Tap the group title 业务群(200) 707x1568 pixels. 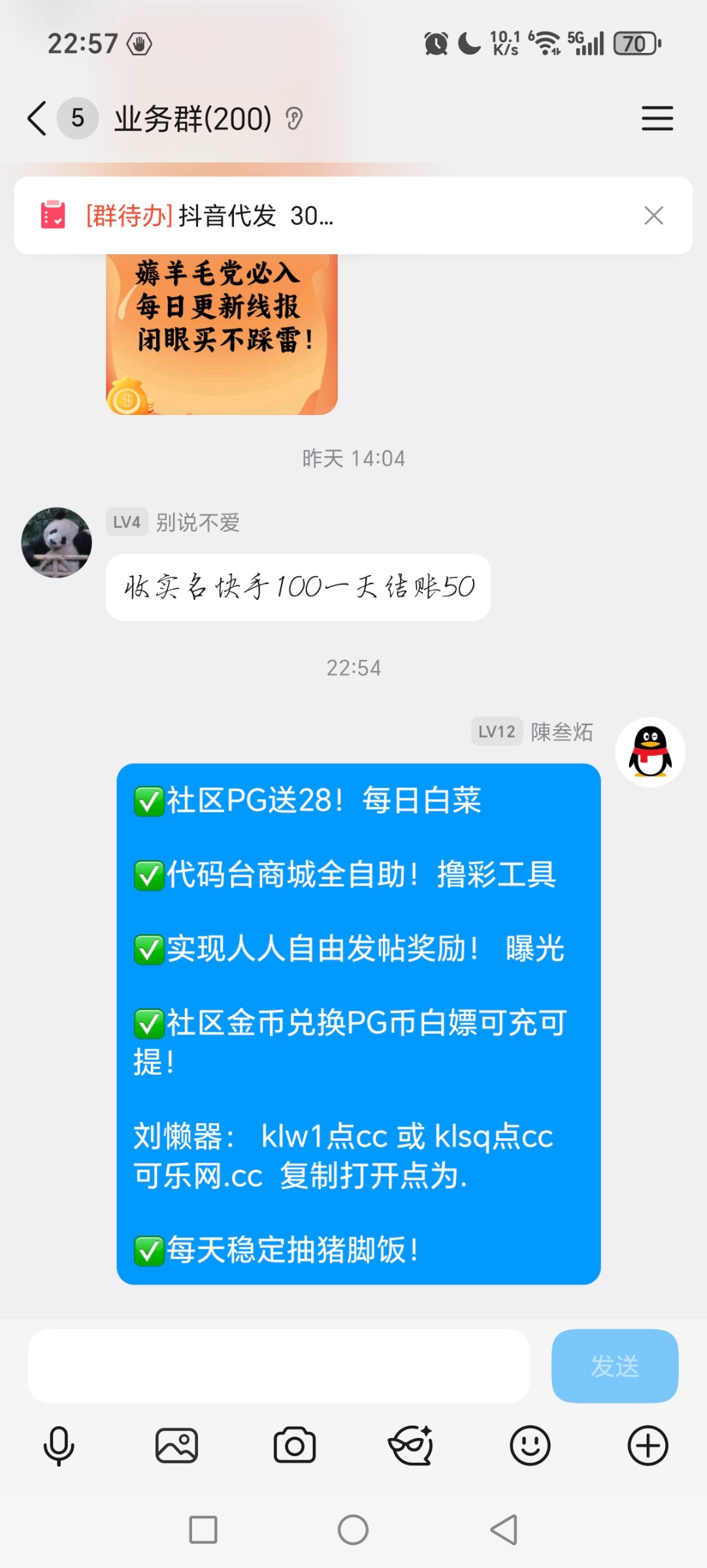[x=191, y=118]
